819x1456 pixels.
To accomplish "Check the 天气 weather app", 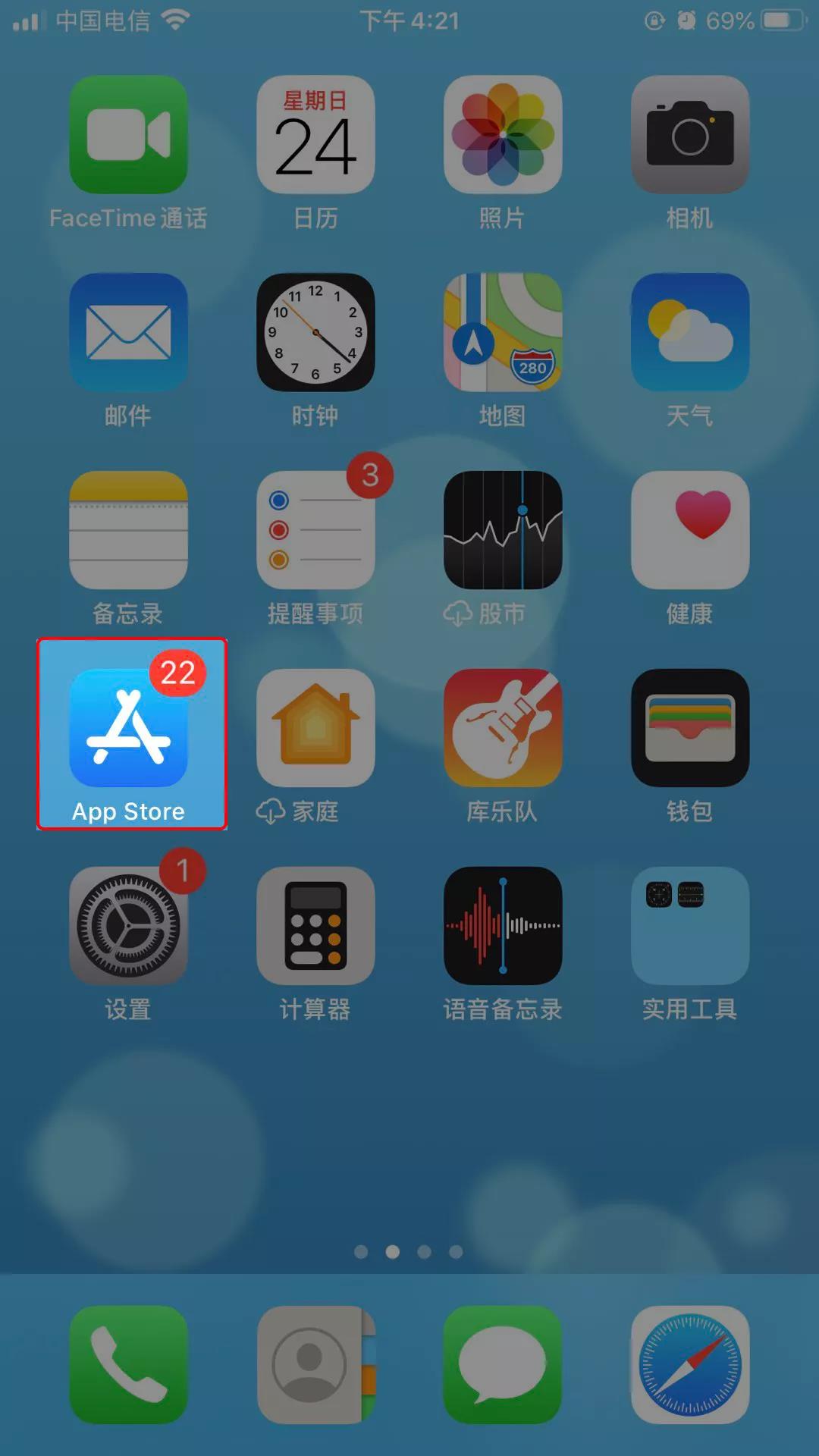I will coord(689,332).
